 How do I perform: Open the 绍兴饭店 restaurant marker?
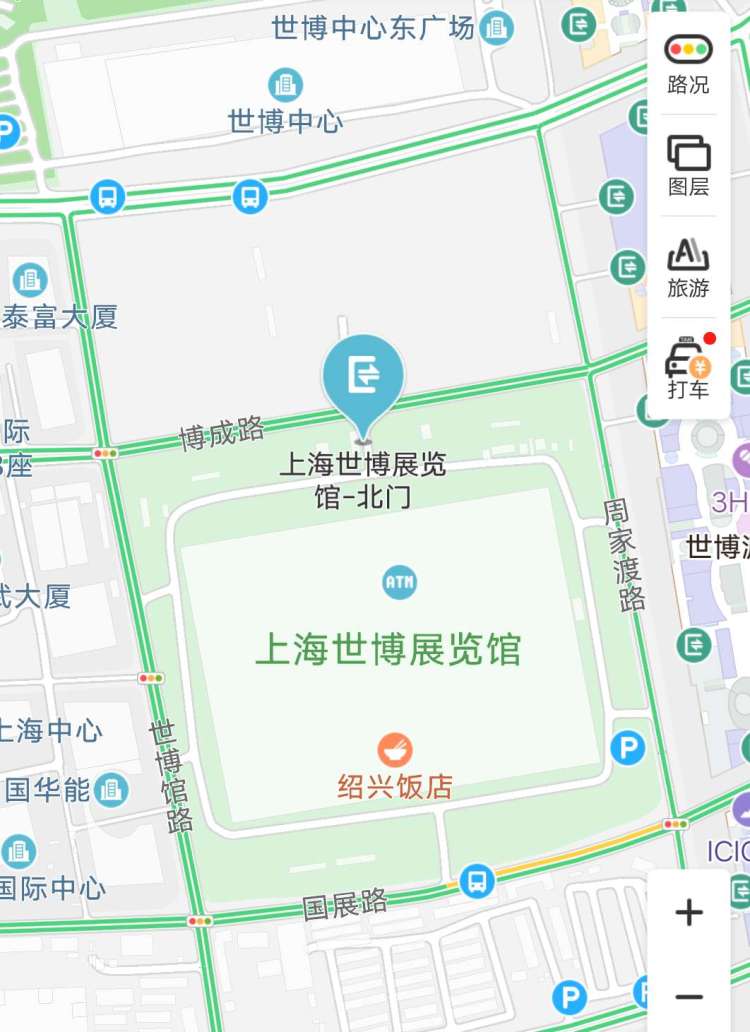click(x=395, y=750)
